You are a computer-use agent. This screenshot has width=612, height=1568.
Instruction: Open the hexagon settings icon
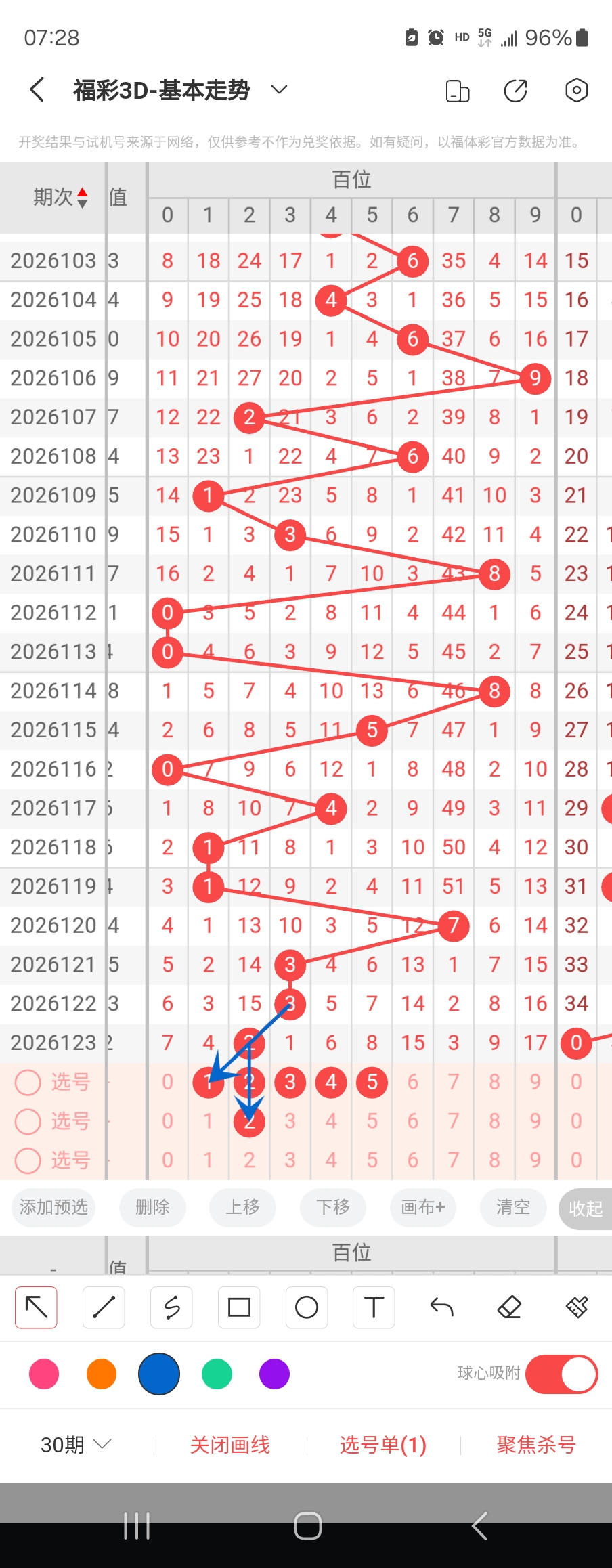[576, 90]
